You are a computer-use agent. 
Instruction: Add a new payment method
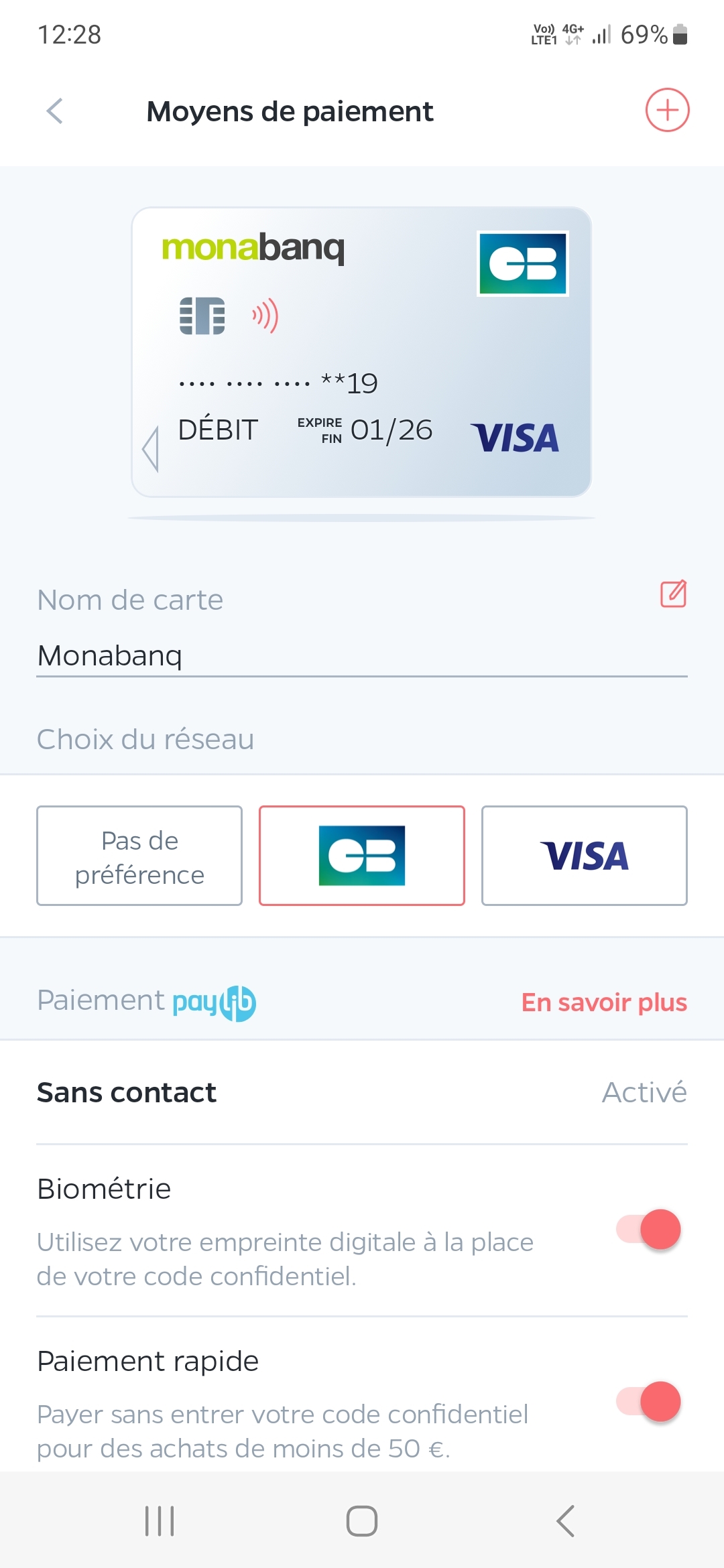[x=667, y=110]
